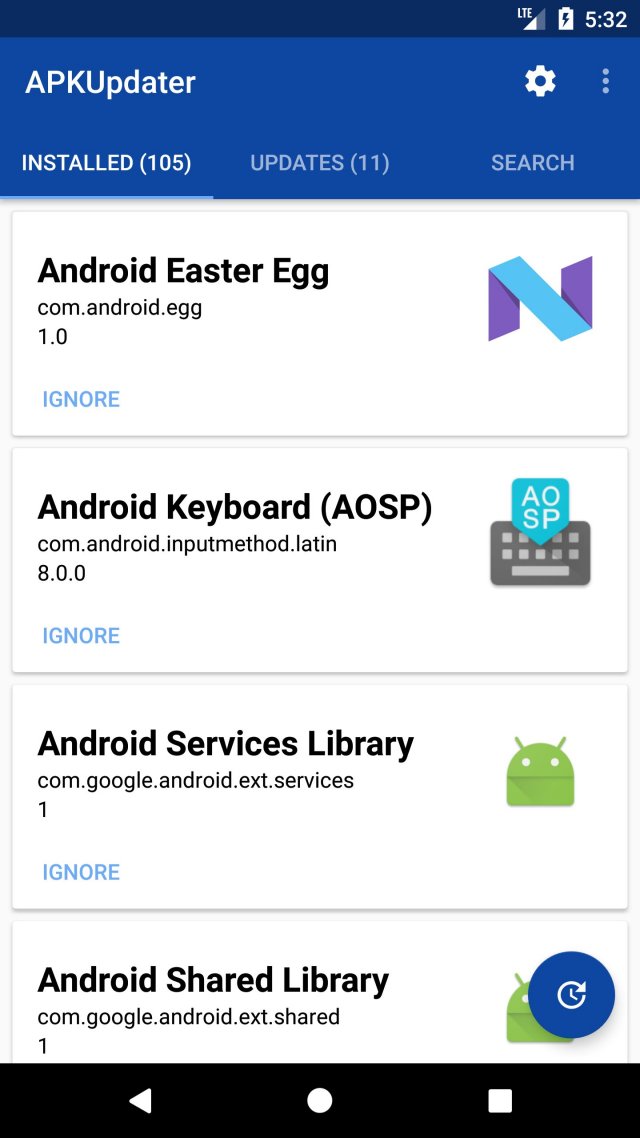The image size is (640, 1138).
Task: Open the overflow menu
Action: tap(605, 82)
